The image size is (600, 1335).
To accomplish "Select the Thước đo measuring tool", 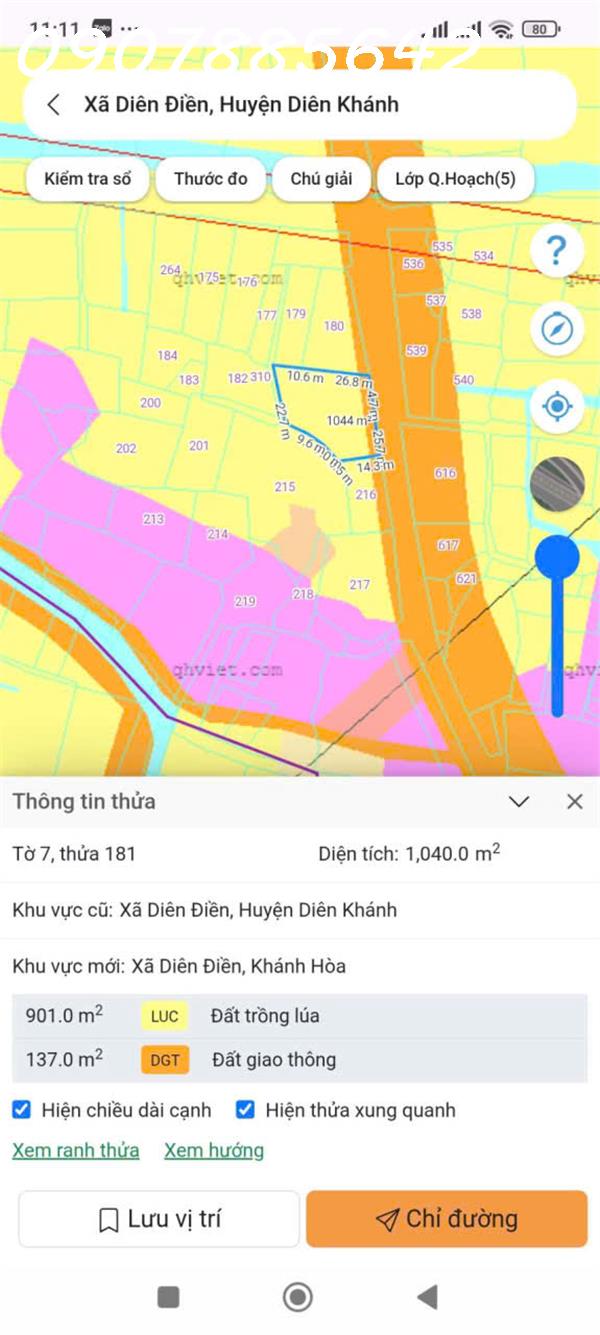I will [x=210, y=179].
